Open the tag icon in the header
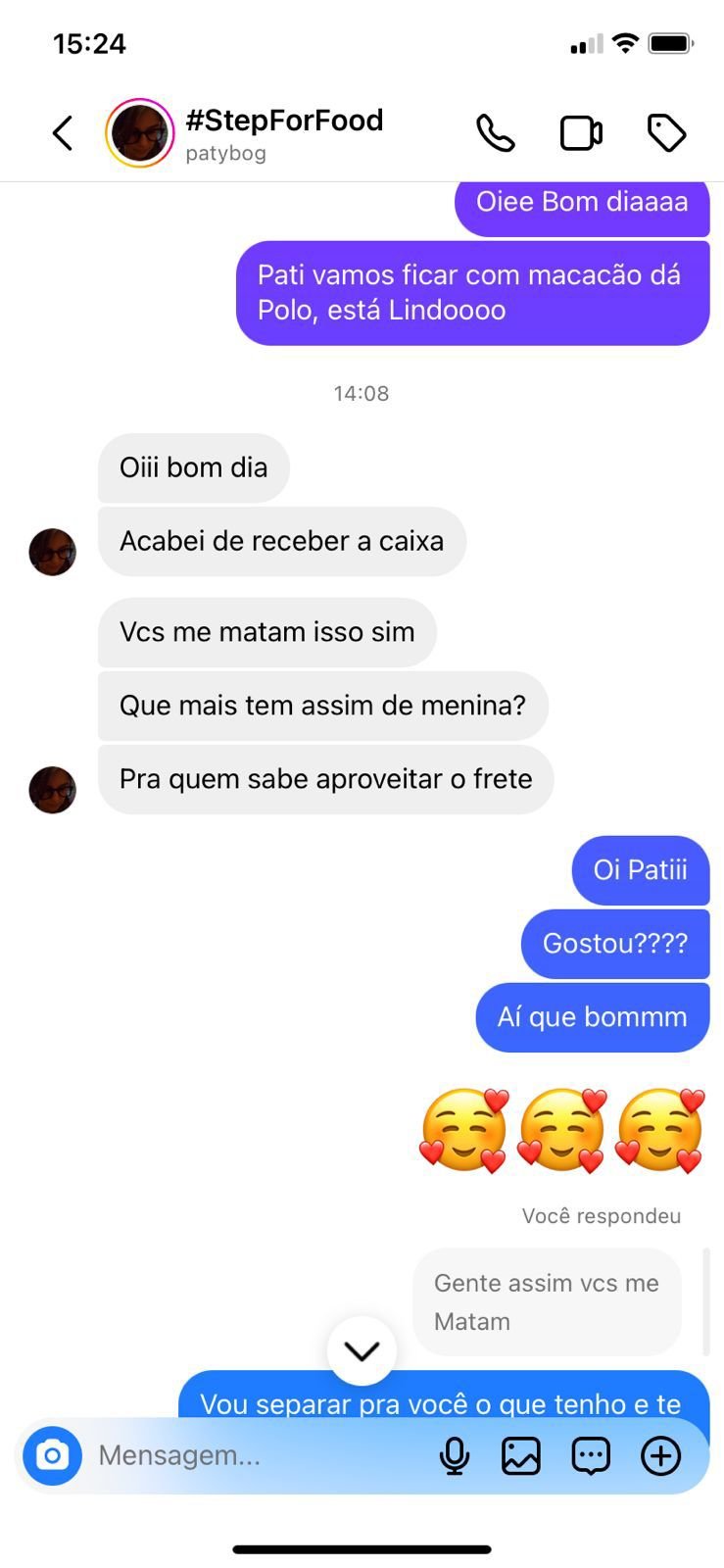724x1568 pixels. (x=666, y=132)
